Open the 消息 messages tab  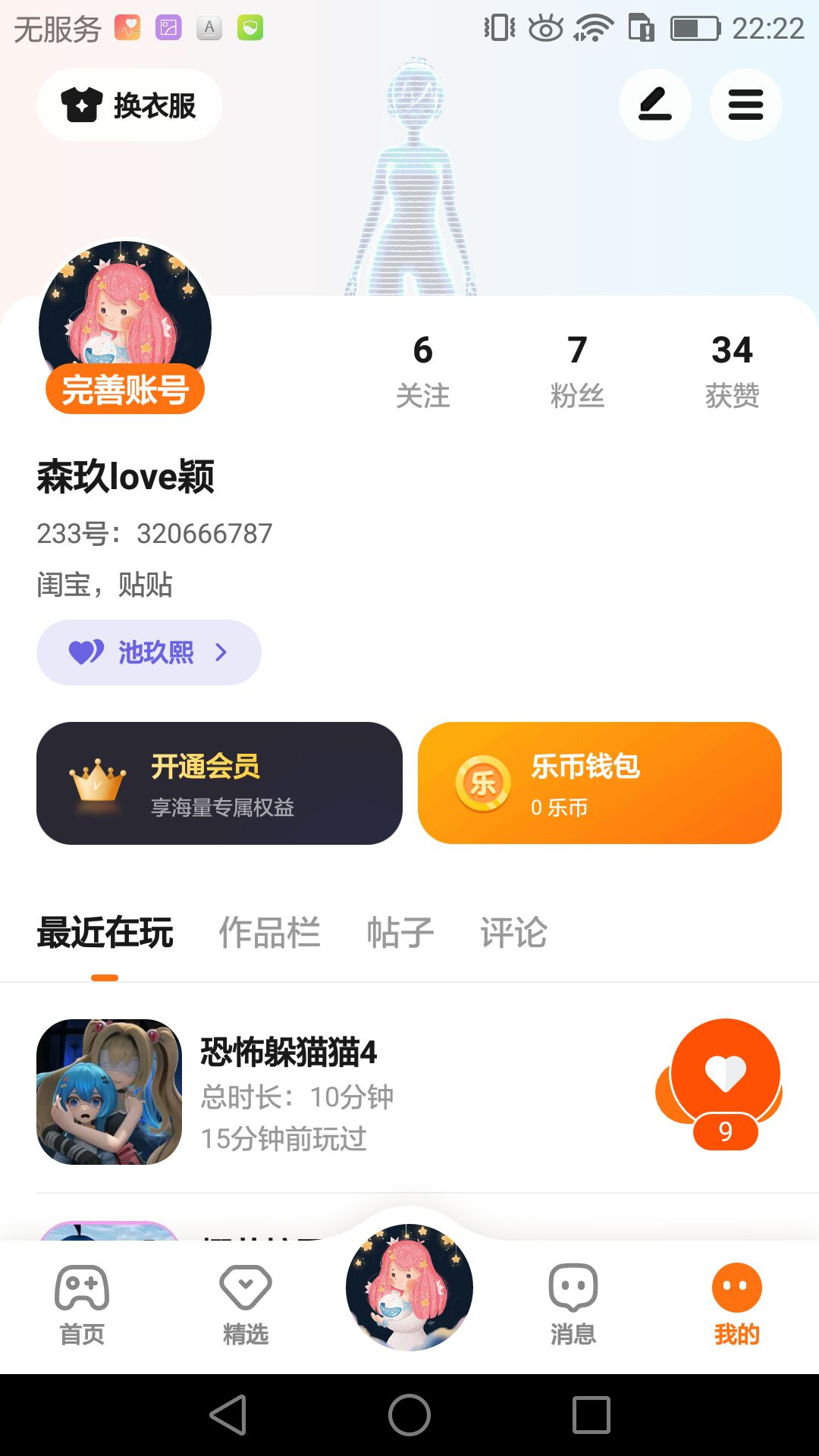pos(573,1304)
